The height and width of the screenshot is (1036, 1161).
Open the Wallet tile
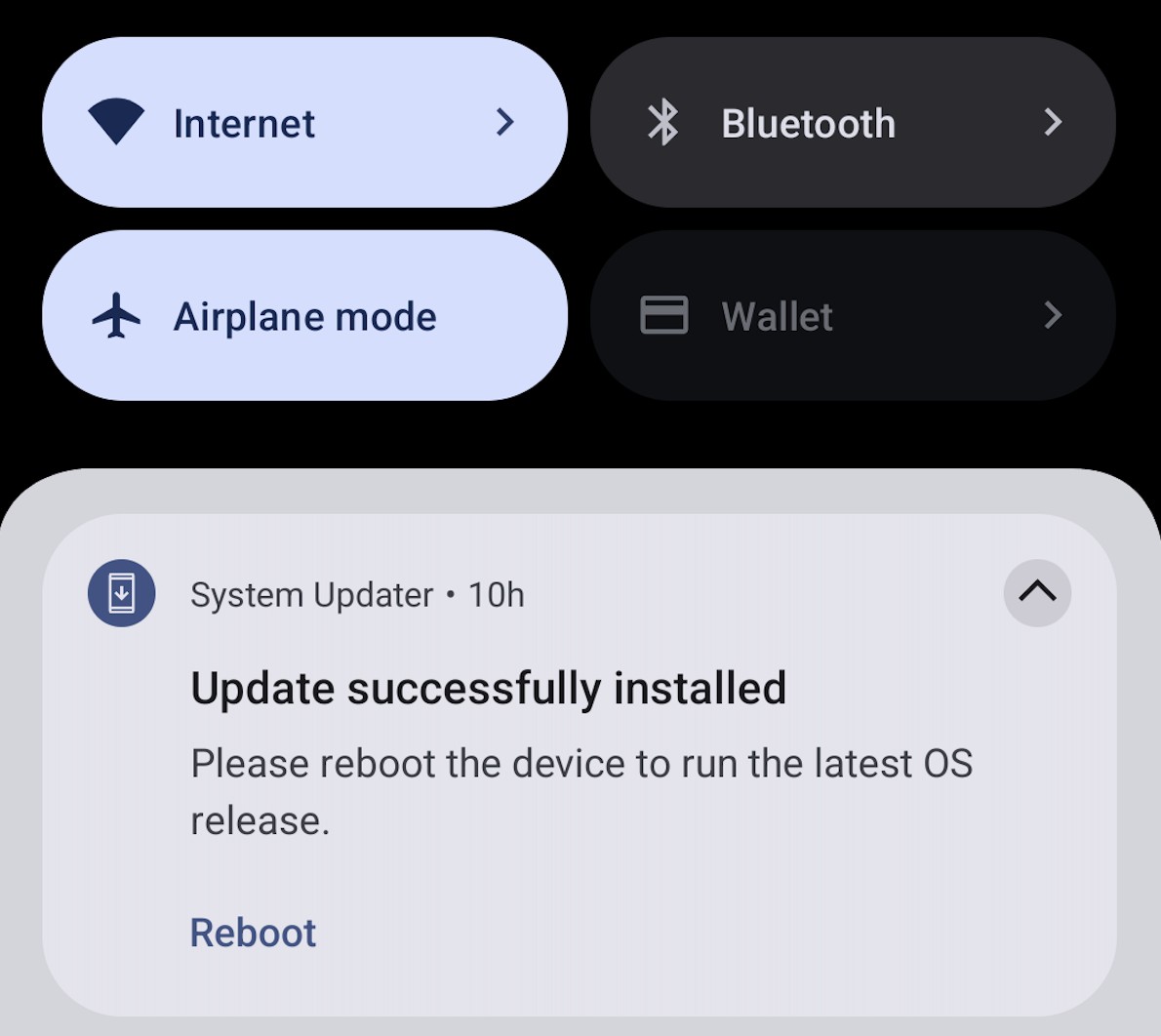click(852, 316)
